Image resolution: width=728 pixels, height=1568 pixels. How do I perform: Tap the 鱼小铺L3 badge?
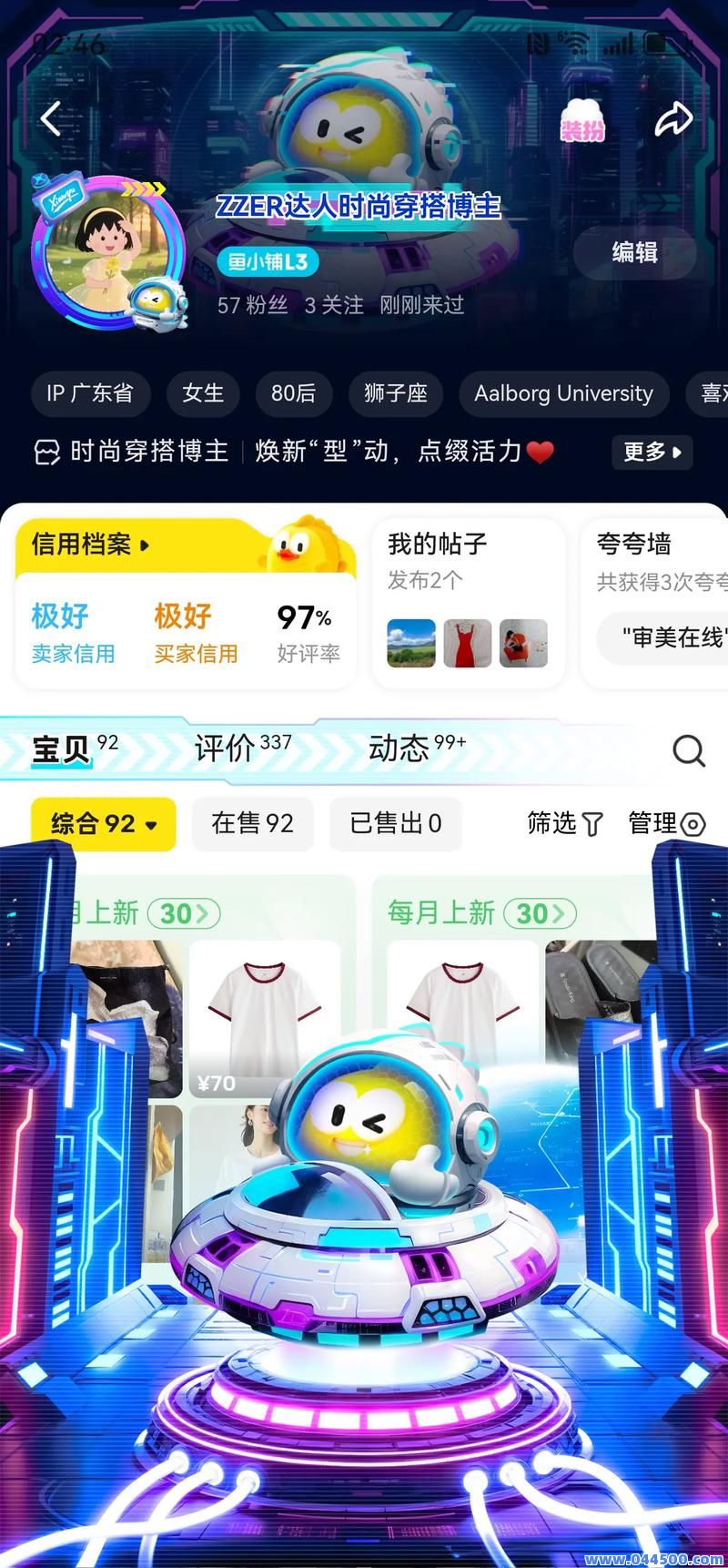click(268, 261)
